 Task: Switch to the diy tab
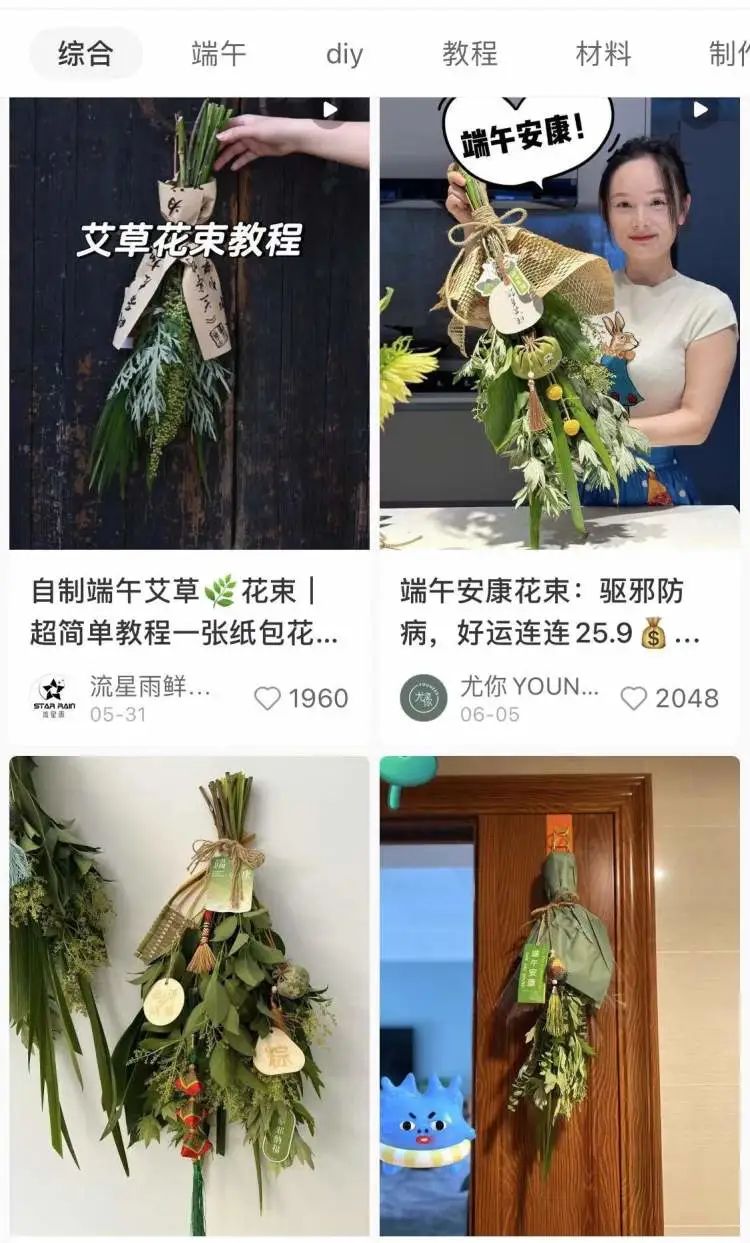(344, 54)
